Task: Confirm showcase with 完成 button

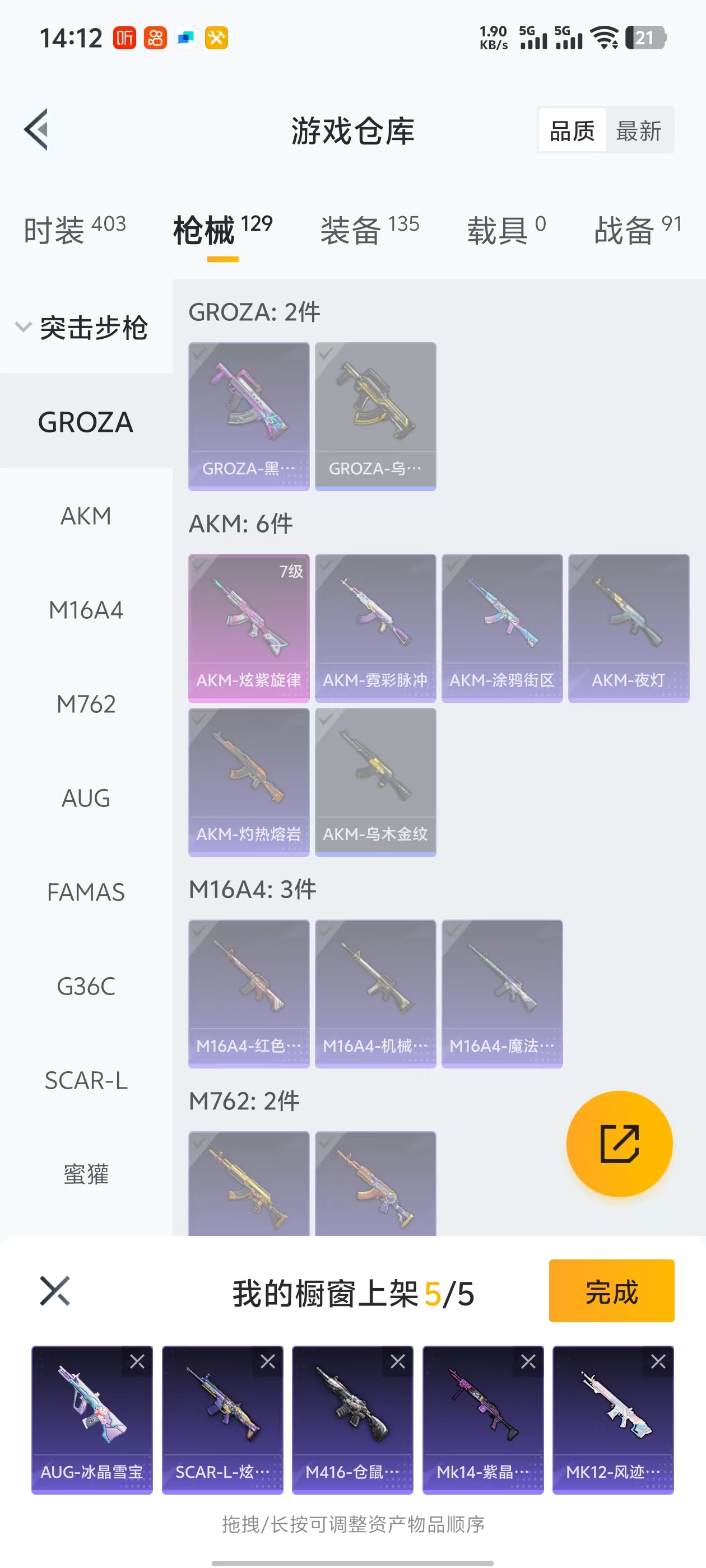Action: click(x=611, y=1291)
